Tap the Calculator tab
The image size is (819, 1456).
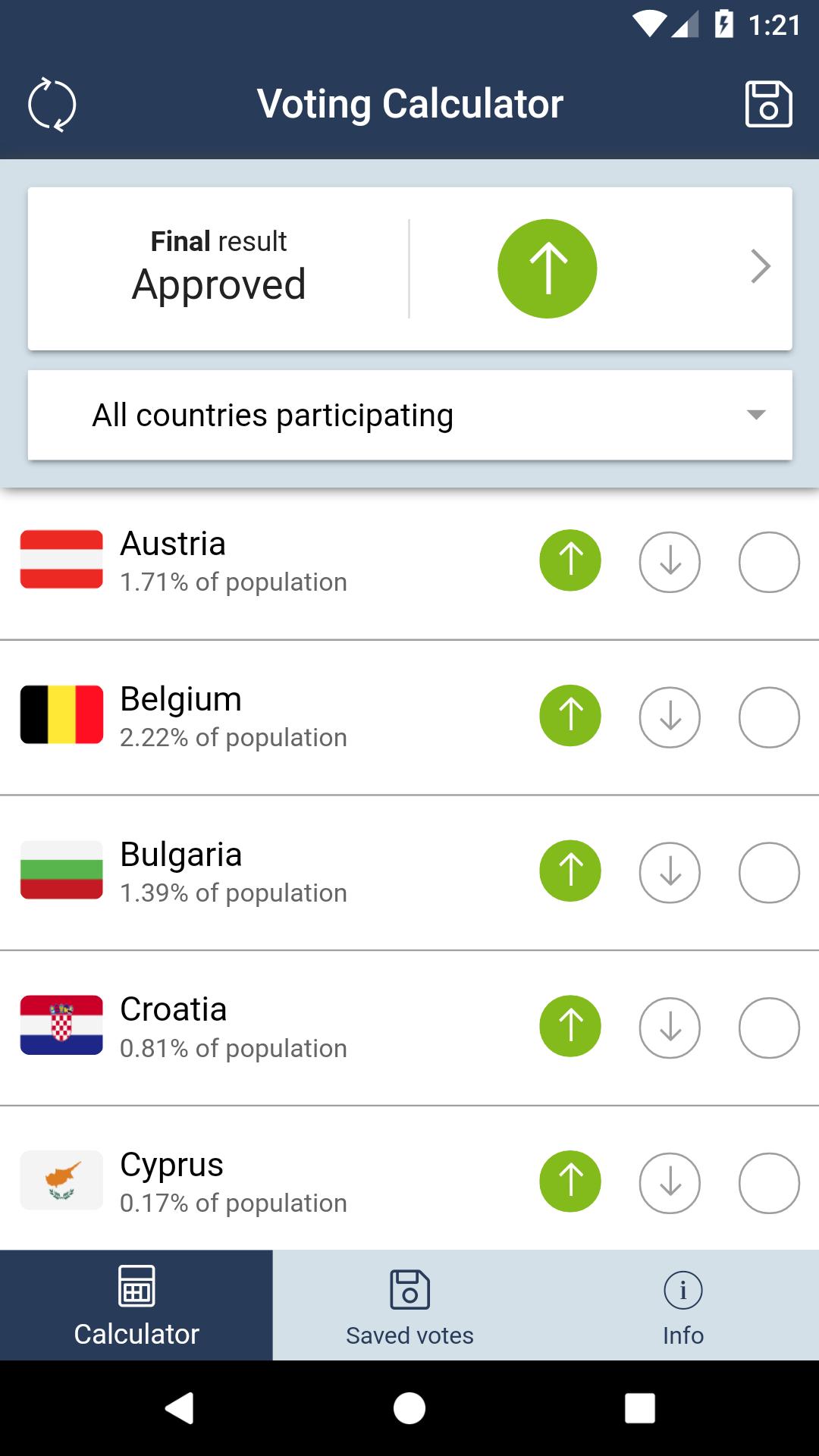pyautogui.click(x=136, y=1305)
